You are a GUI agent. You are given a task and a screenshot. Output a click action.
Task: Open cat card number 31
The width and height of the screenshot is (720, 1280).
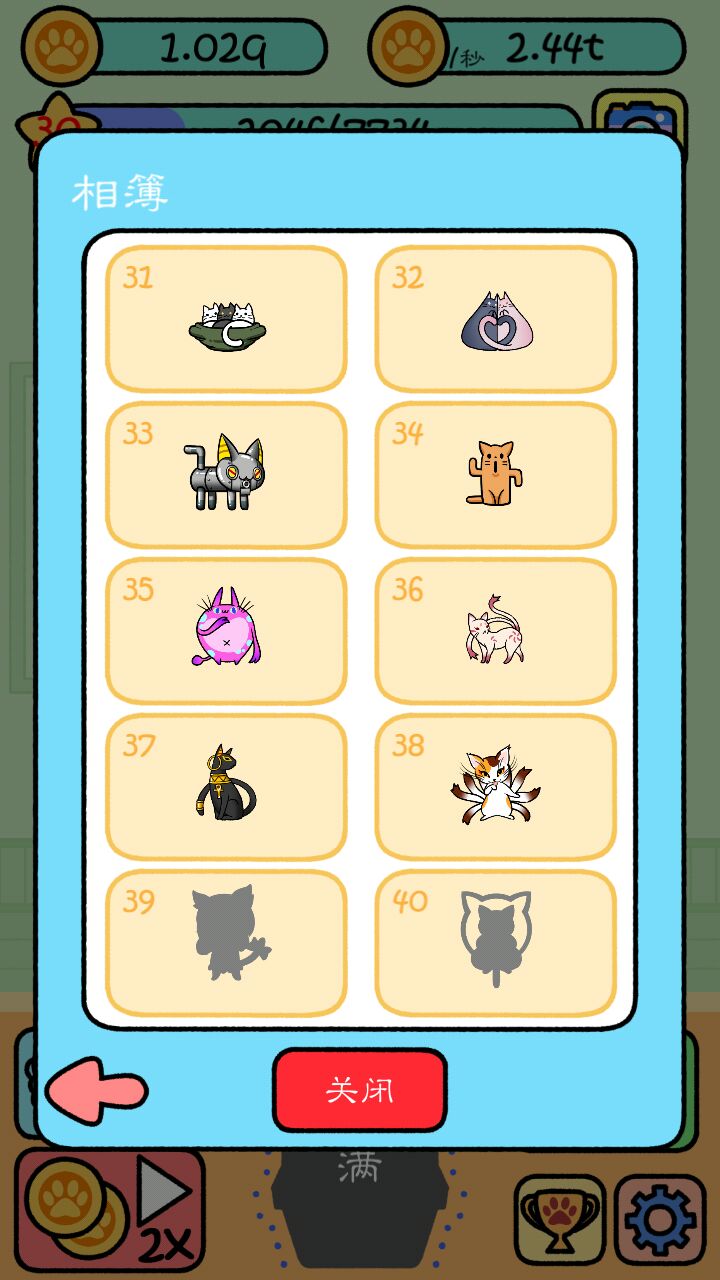226,319
